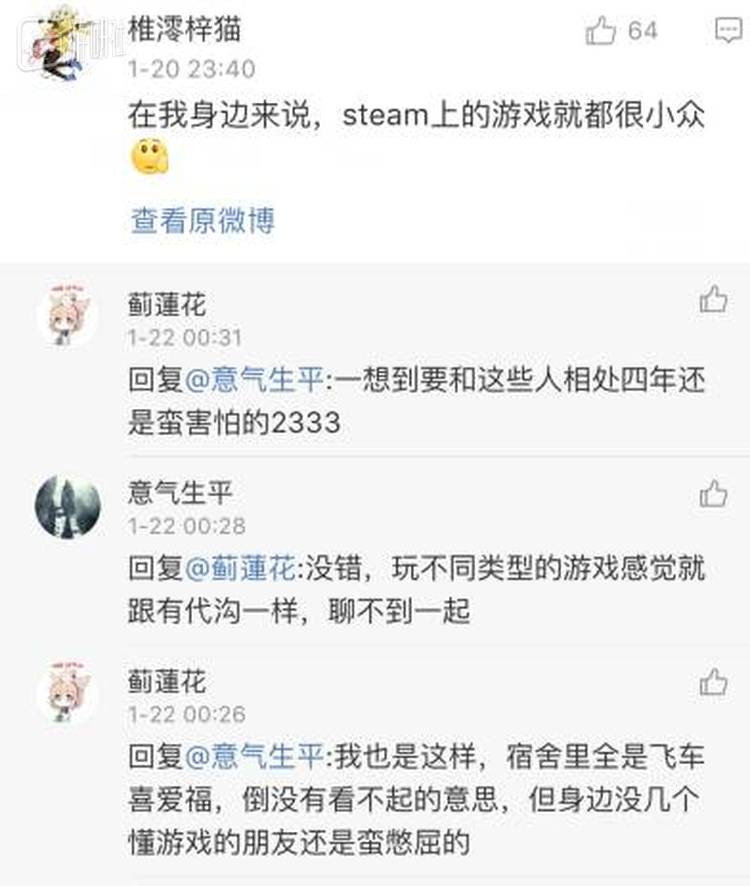Like 蓟蓮花's reply posted at 00:26
750x886 pixels.
(x=714, y=682)
